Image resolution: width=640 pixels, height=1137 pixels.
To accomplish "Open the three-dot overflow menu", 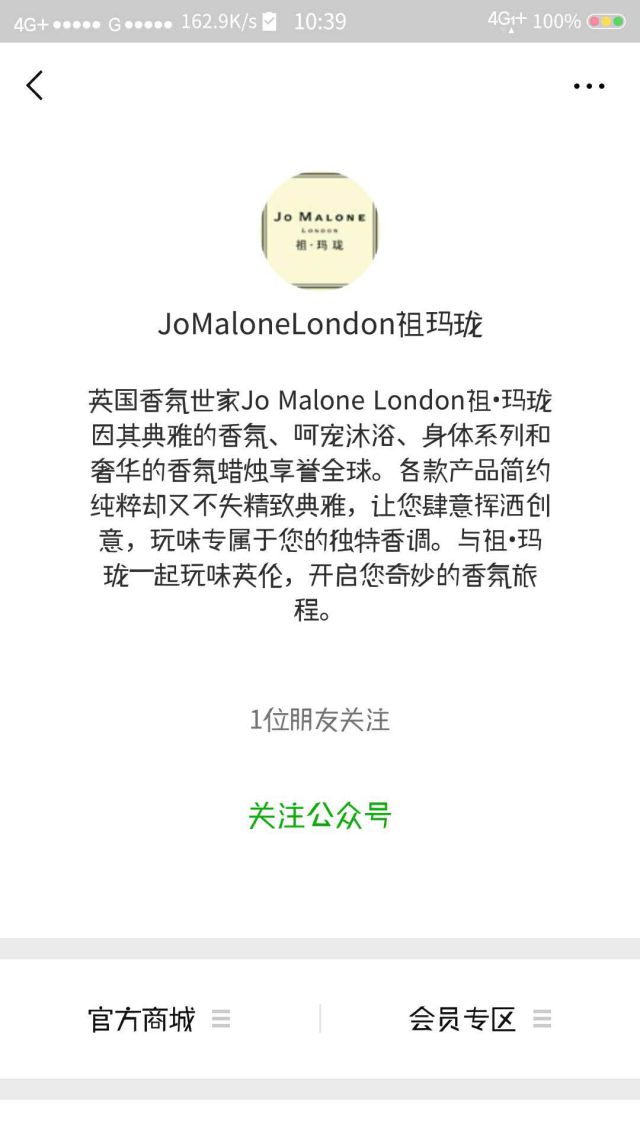I will (x=589, y=86).
